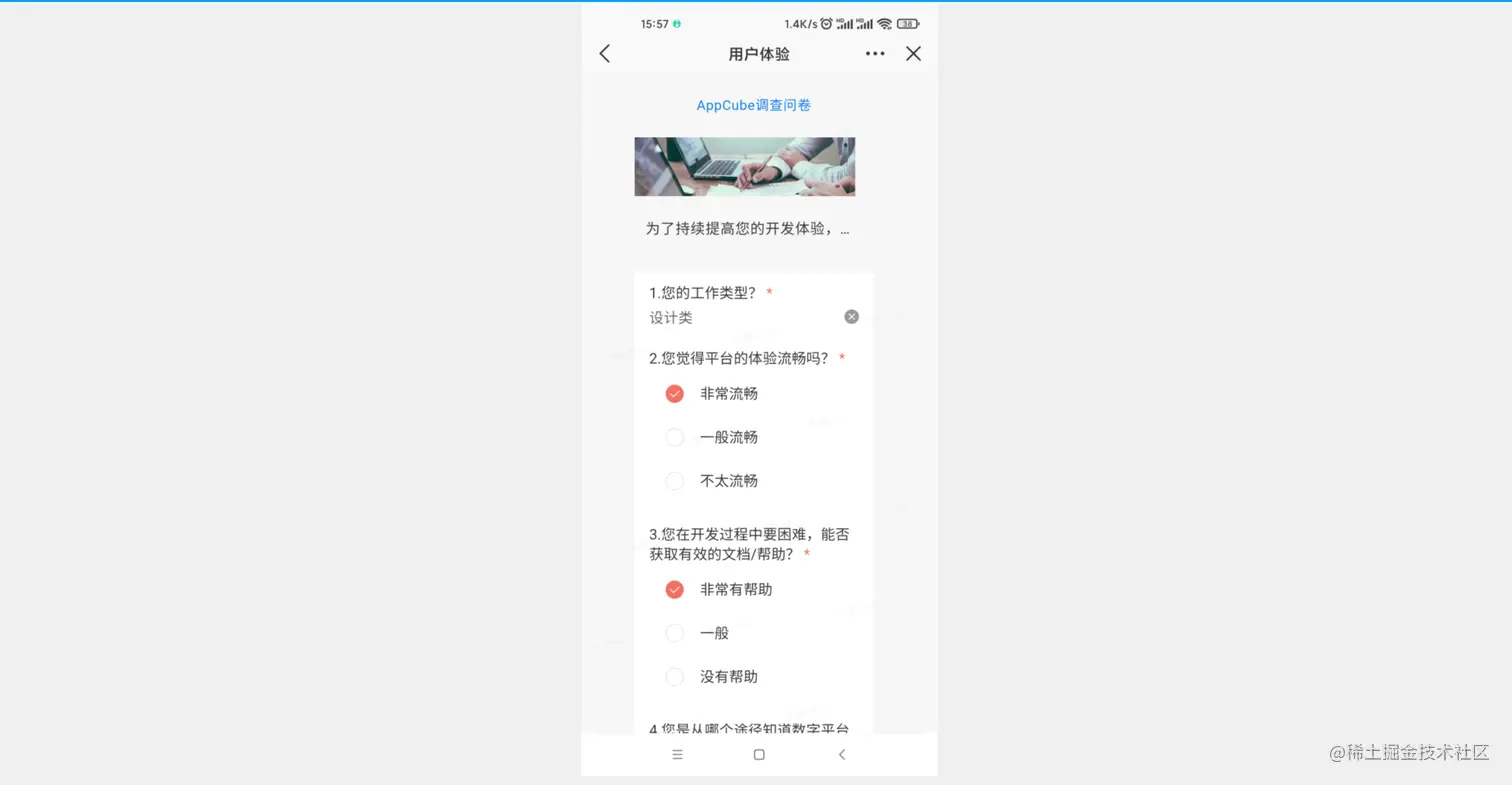This screenshot has height=785, width=1512.
Task: Close the 用户体验 page
Action: pos(913,54)
